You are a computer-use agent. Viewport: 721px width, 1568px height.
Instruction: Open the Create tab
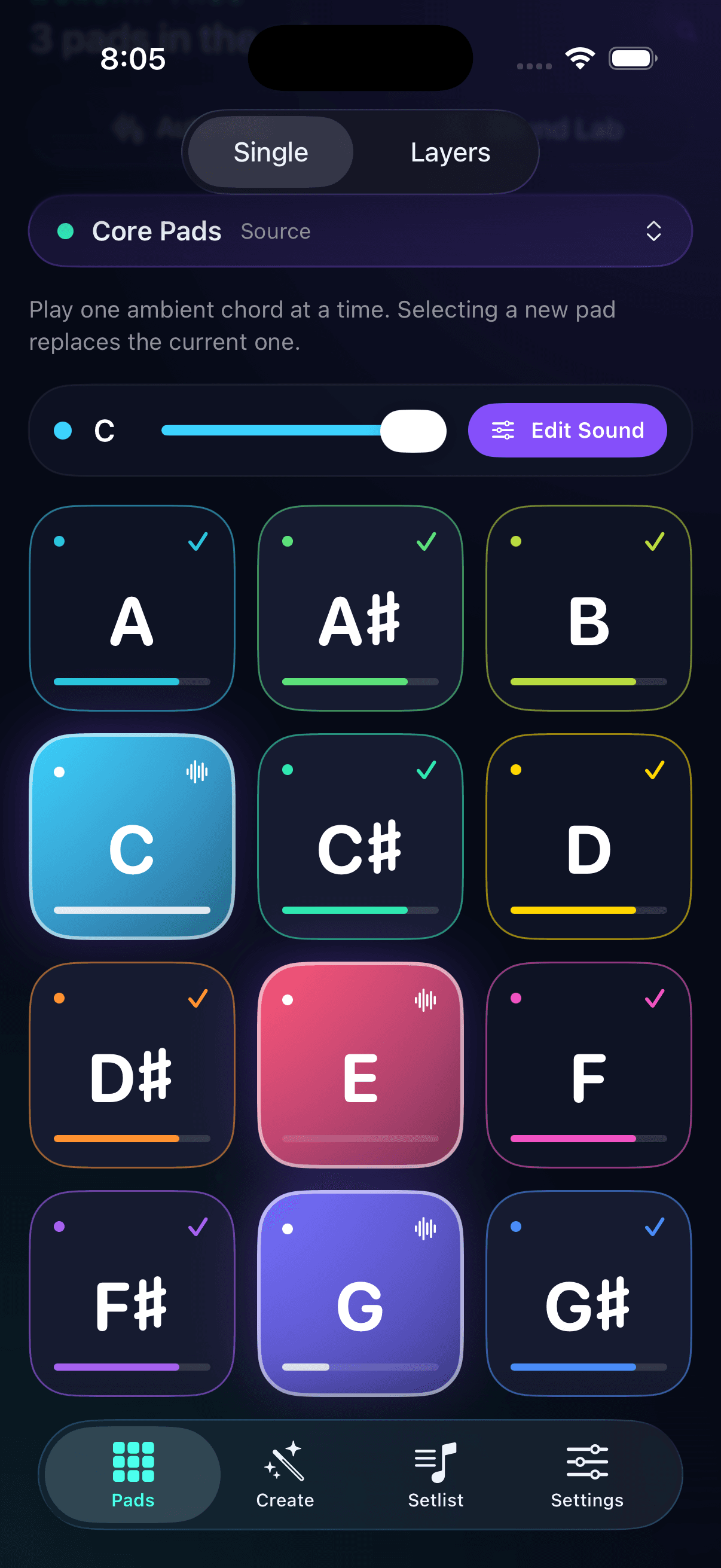[x=285, y=1475]
